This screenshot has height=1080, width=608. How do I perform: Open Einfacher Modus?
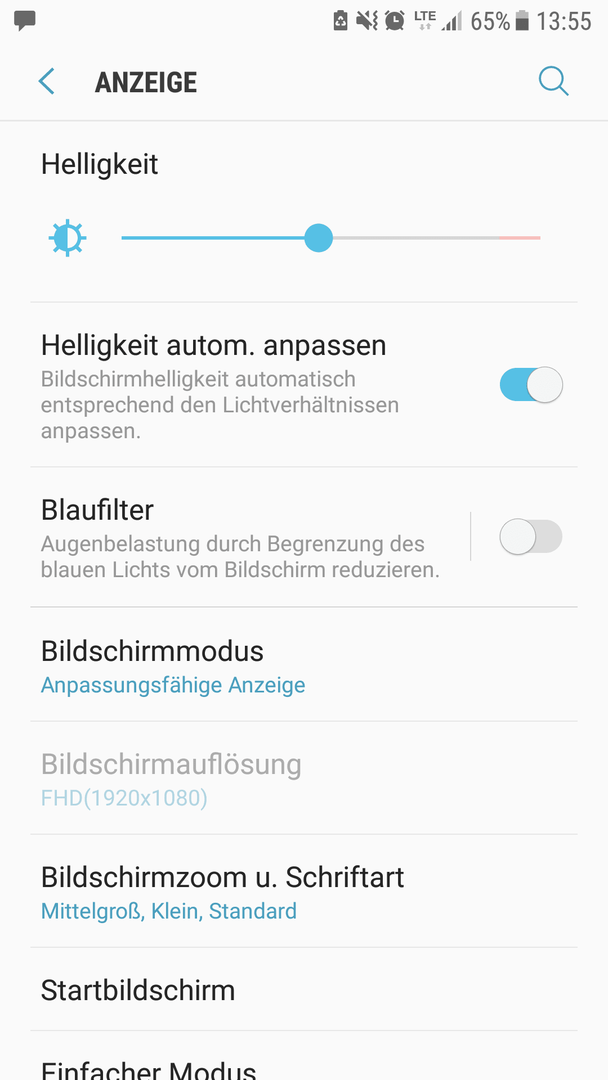coord(304,1057)
